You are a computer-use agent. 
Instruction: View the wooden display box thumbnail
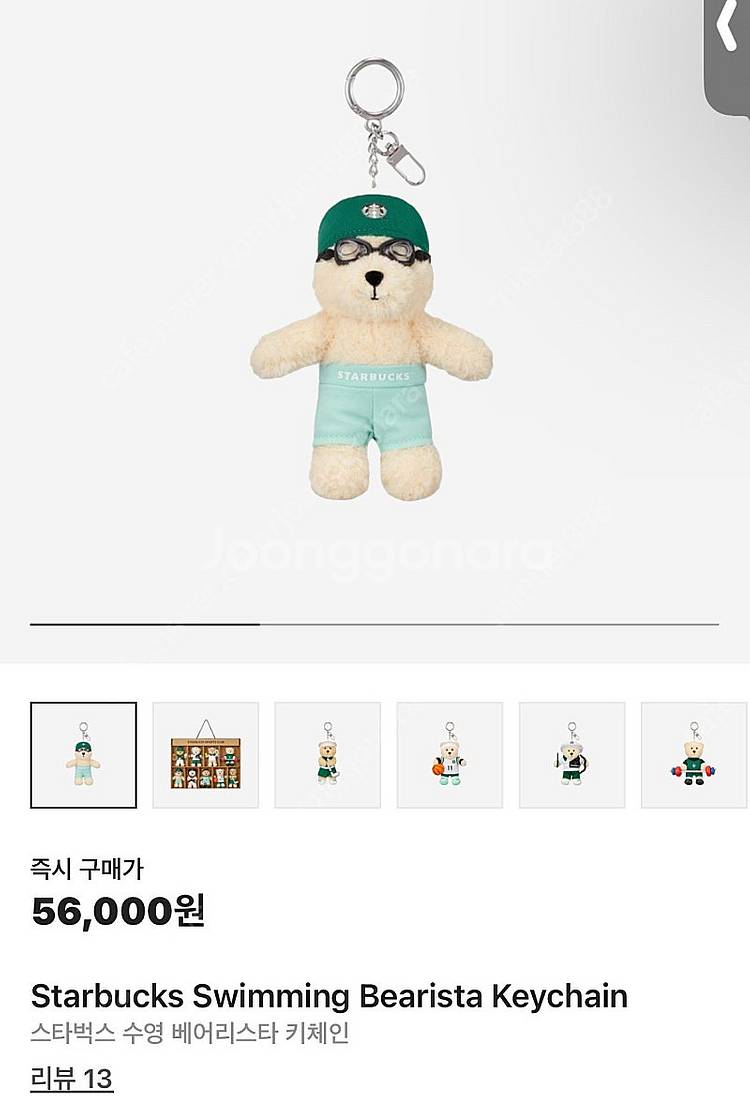click(206, 755)
